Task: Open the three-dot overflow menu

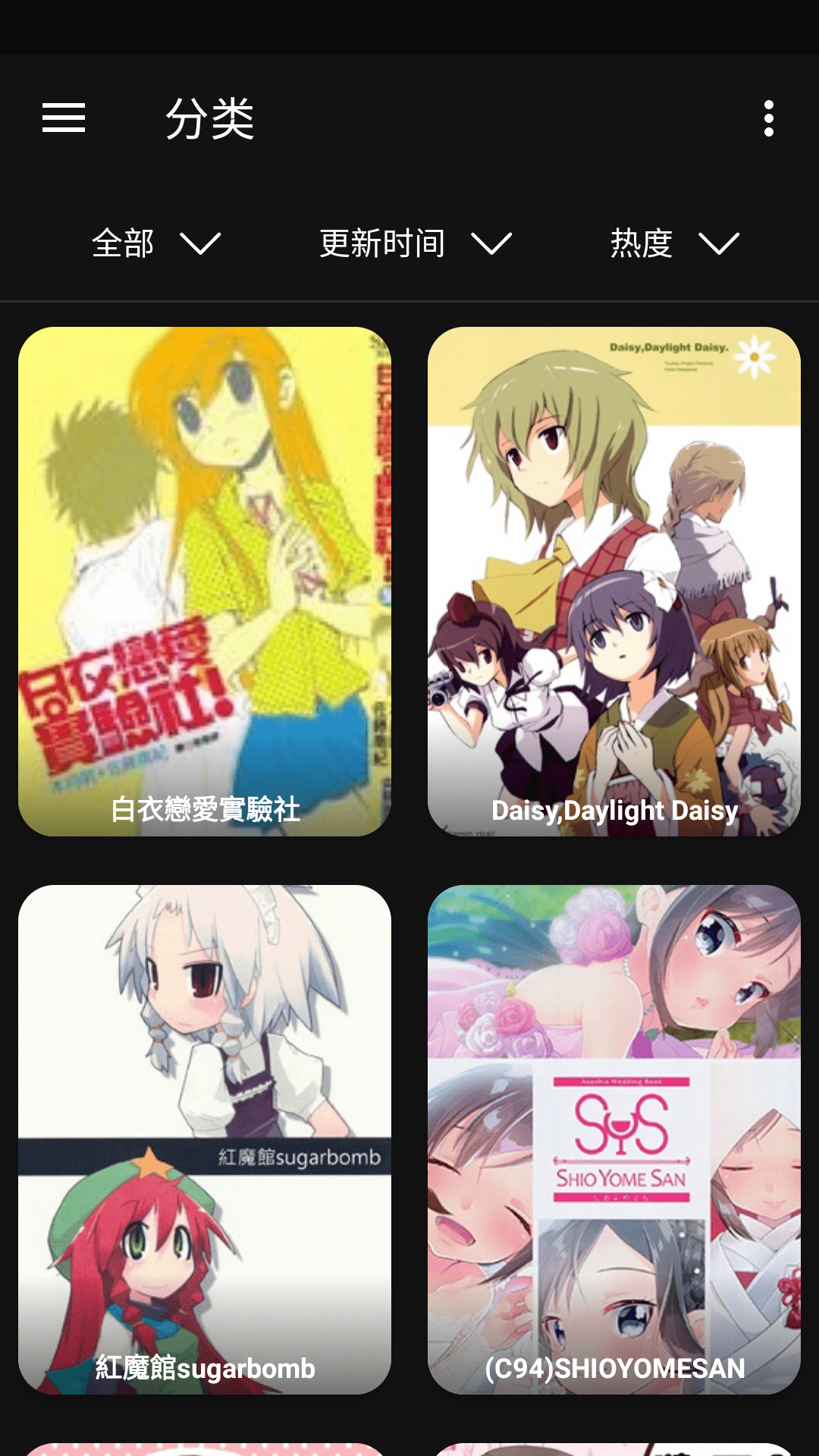Action: [x=768, y=118]
